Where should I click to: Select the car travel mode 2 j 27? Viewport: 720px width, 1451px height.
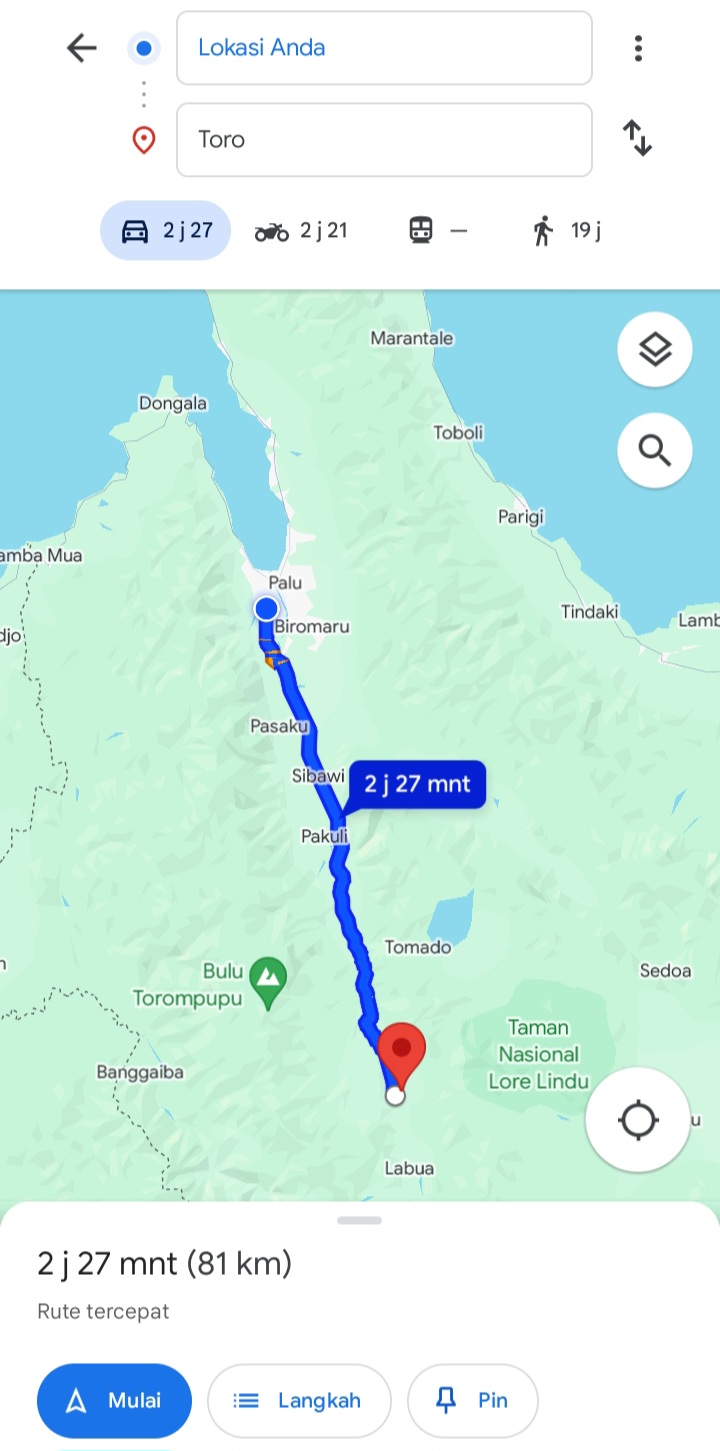click(165, 231)
